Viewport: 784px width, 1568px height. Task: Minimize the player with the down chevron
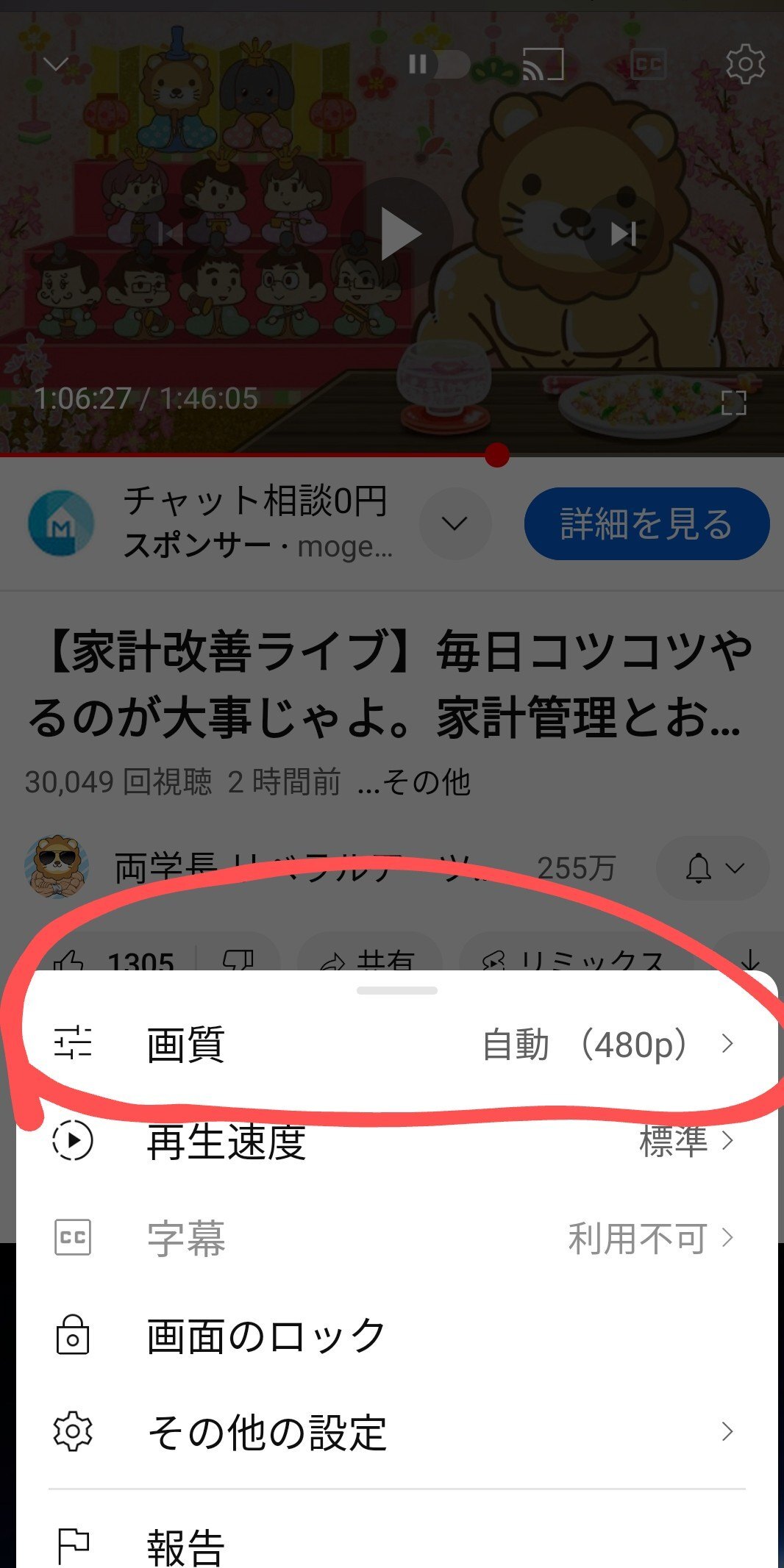point(56,65)
